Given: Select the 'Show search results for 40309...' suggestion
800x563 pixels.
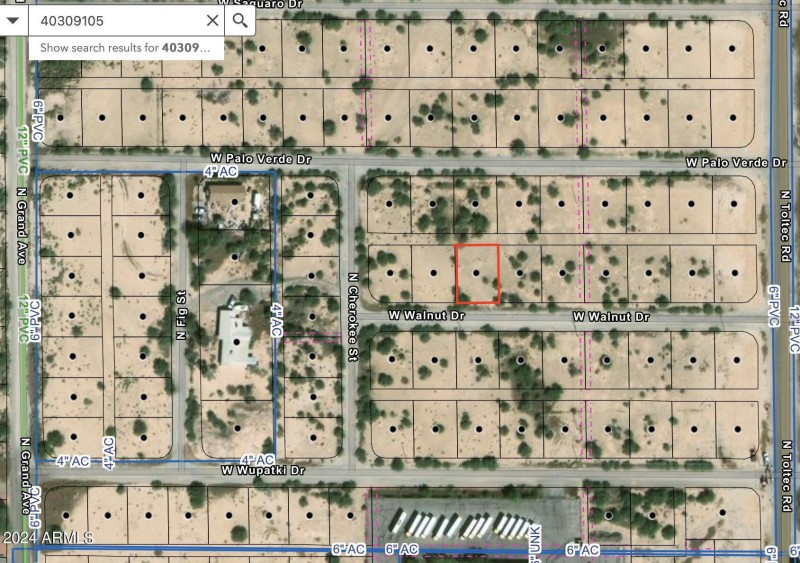Looking at the screenshot, I should pos(125,47).
